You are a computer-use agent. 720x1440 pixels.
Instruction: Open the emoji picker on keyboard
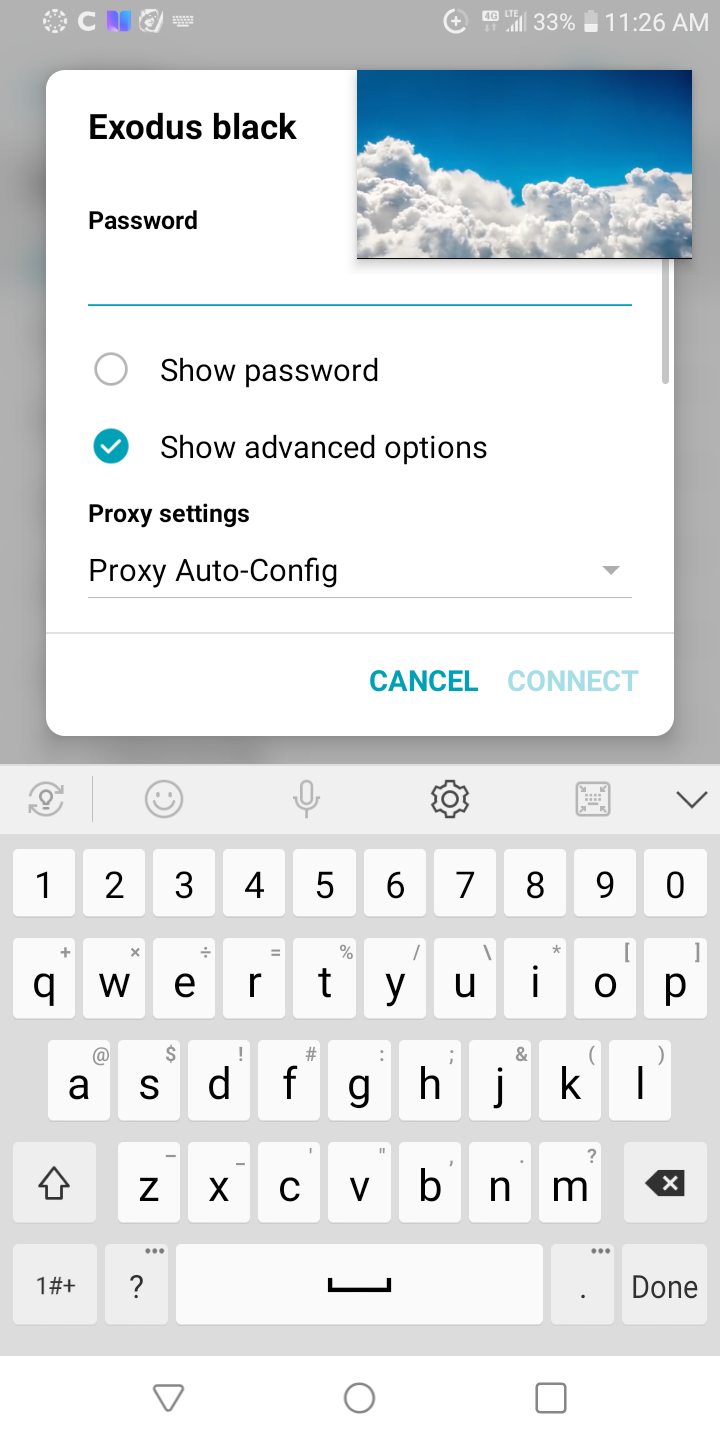click(x=164, y=799)
